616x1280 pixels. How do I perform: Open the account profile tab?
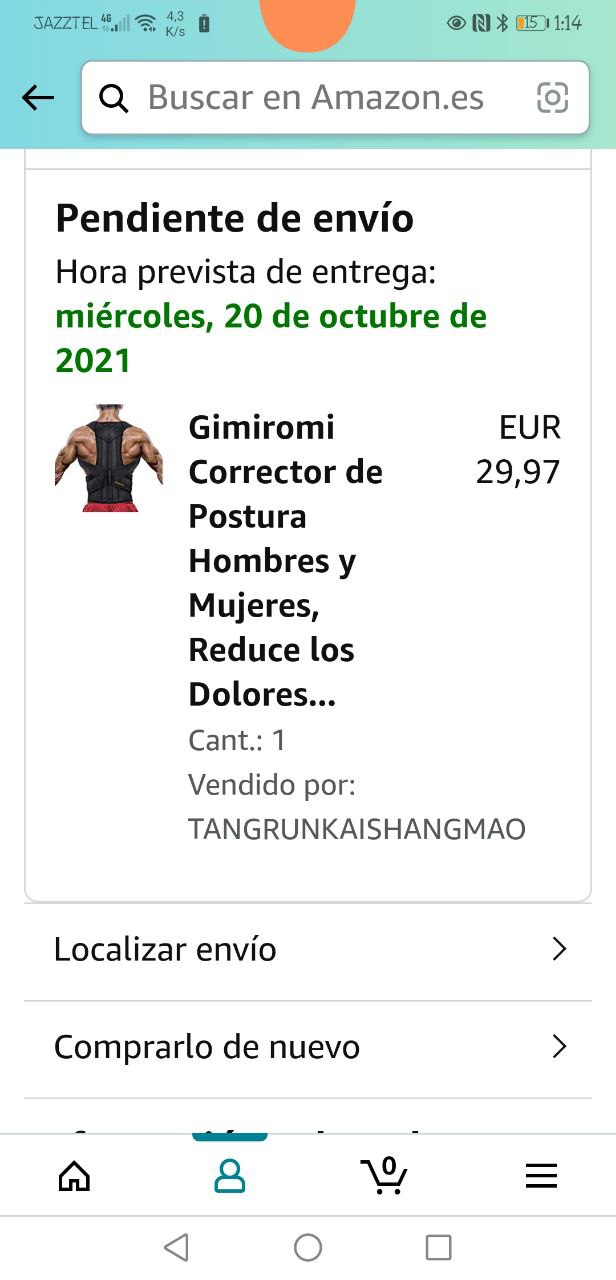230,1176
